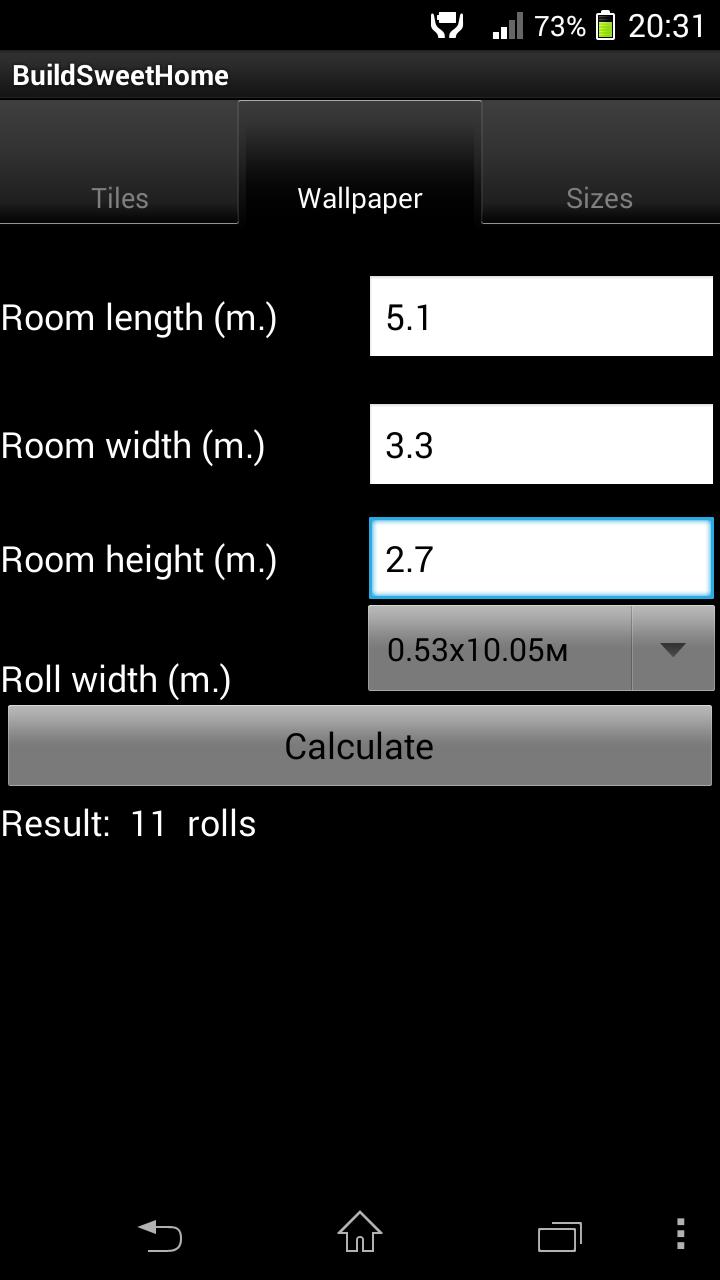
Task: Edit the Room length field
Action: tap(541, 317)
